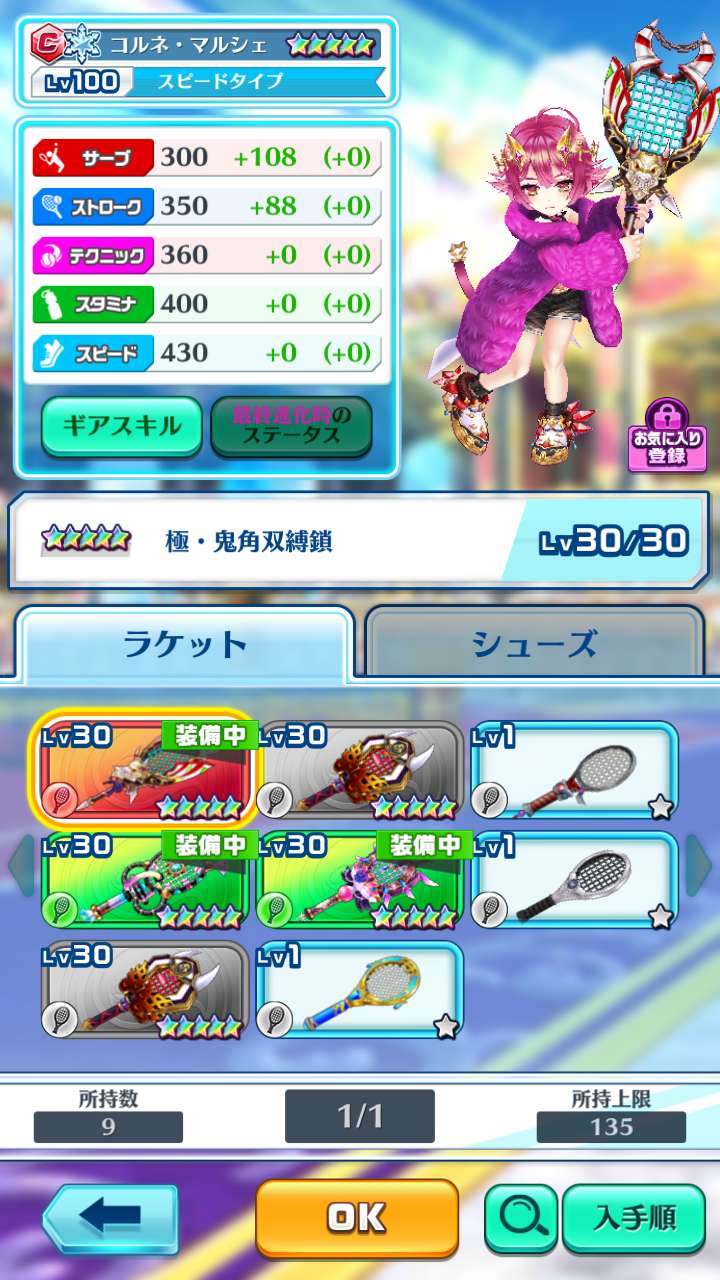The height and width of the screenshot is (1280, 720).
Task: Go back with the blue arrow button
Action: 110,1217
